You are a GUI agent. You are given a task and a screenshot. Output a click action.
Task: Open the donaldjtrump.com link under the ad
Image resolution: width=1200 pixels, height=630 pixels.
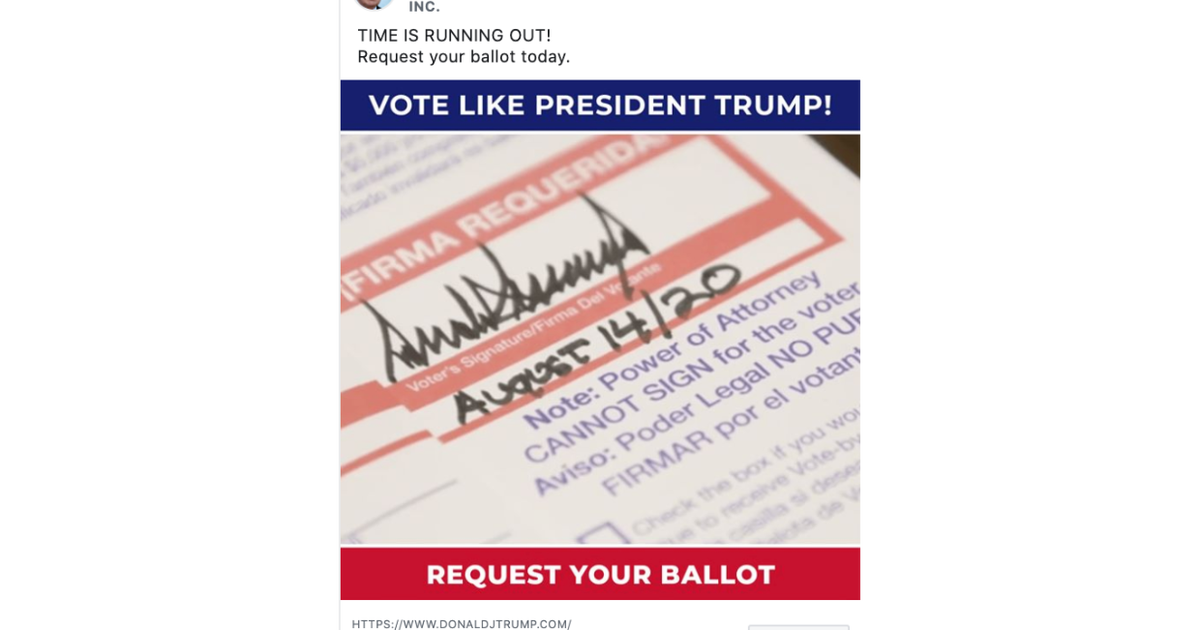click(x=461, y=623)
